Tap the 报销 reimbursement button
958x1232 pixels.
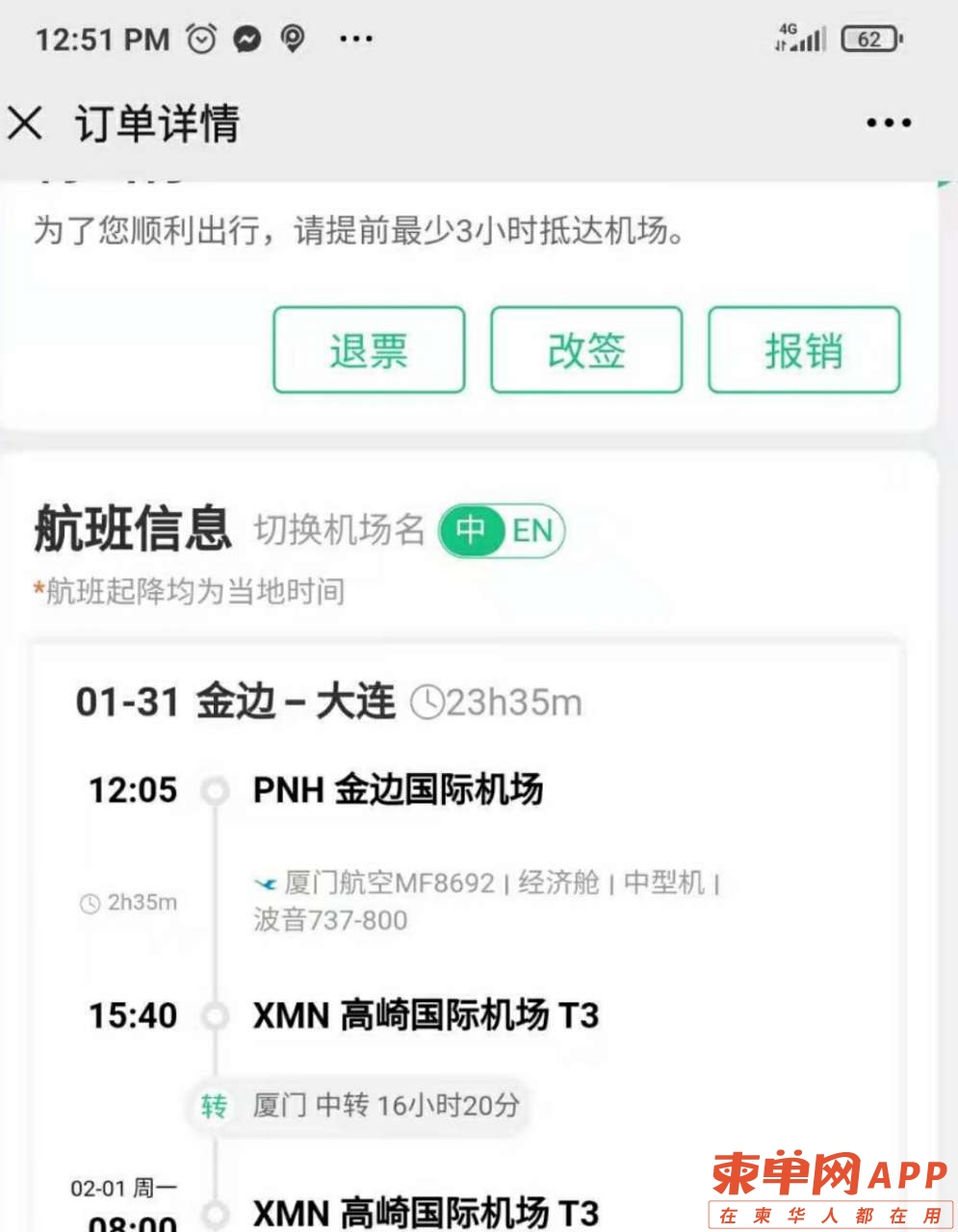coord(804,350)
